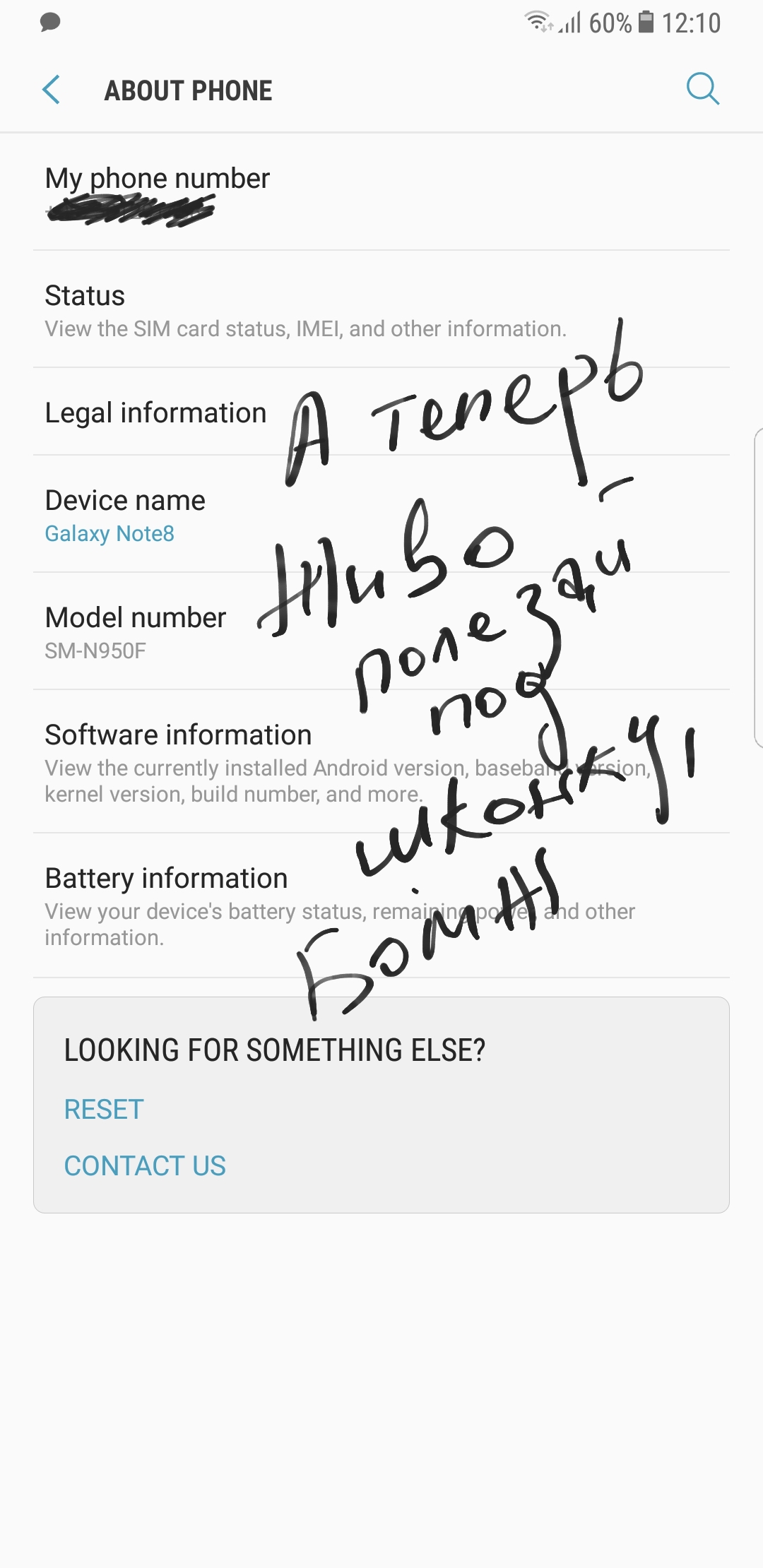This screenshot has width=763, height=1568.
Task: Go back from About phone
Action: pyautogui.click(x=51, y=90)
